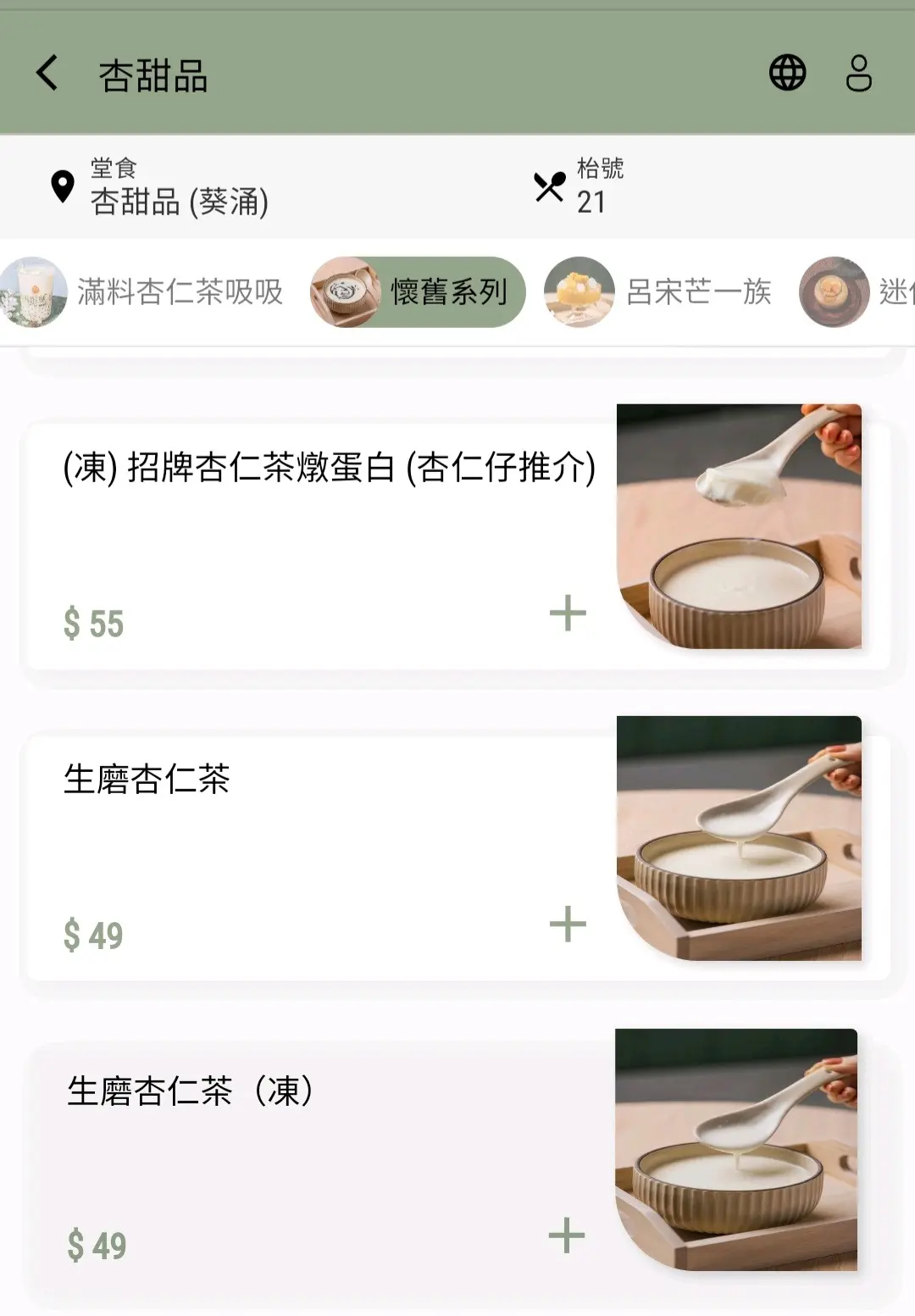Add (凍) 招牌杏仁茶燉蛋白 to order
This screenshot has width=915, height=1316.
click(x=568, y=613)
